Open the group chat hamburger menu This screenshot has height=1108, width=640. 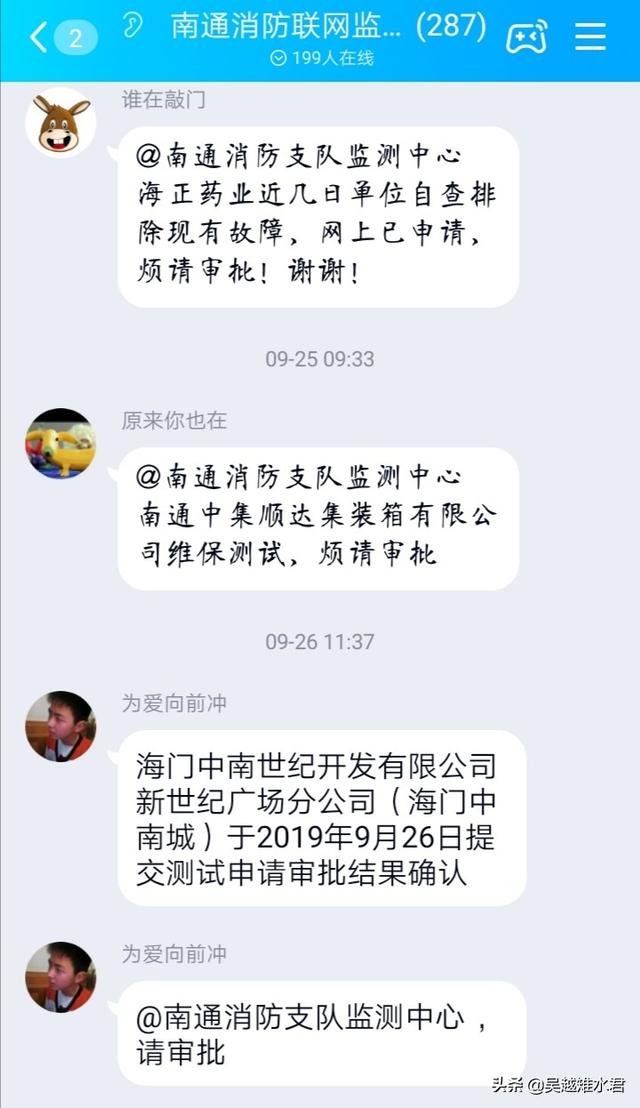(590, 37)
